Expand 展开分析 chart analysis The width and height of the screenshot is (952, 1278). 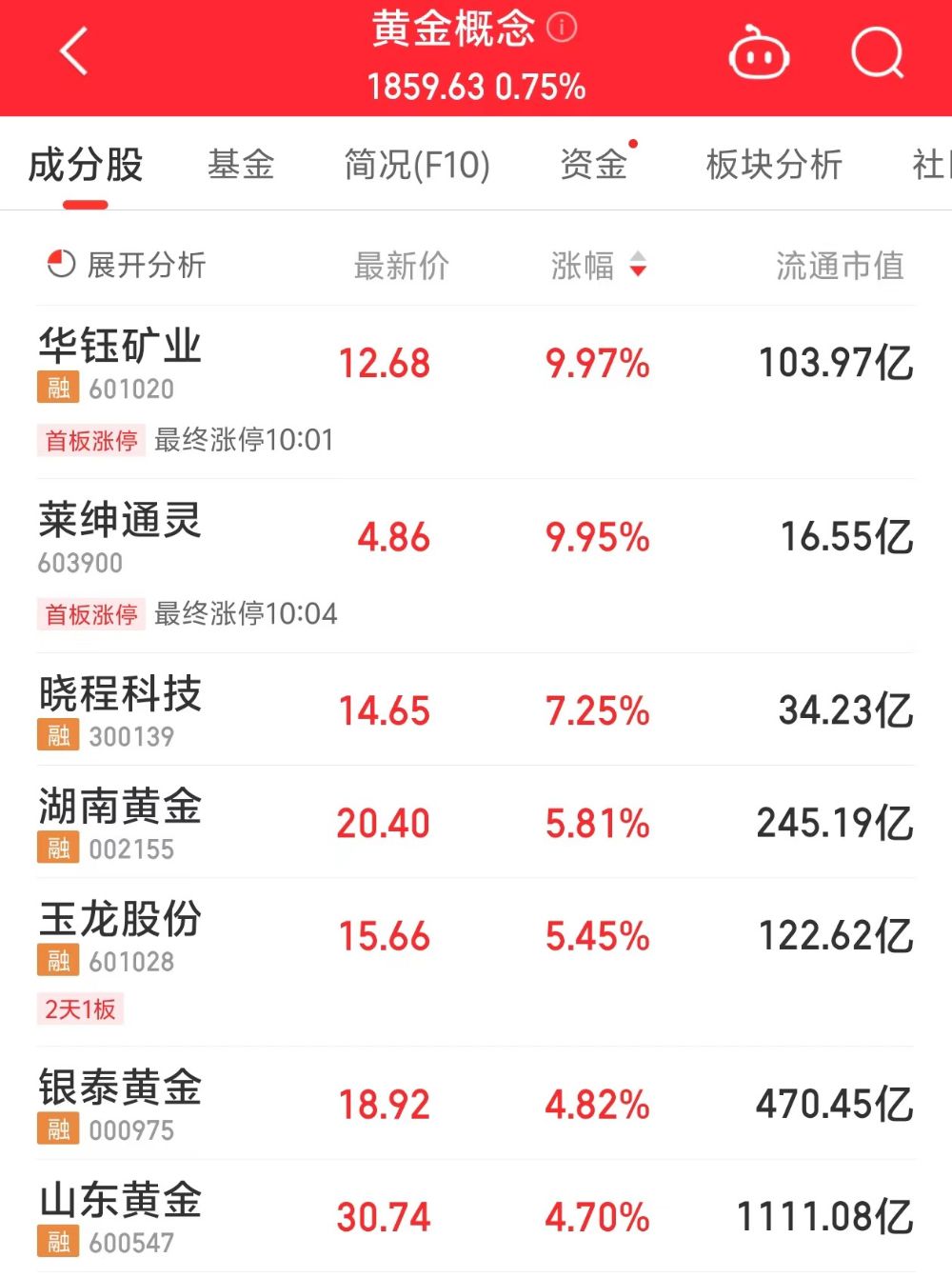click(127, 265)
